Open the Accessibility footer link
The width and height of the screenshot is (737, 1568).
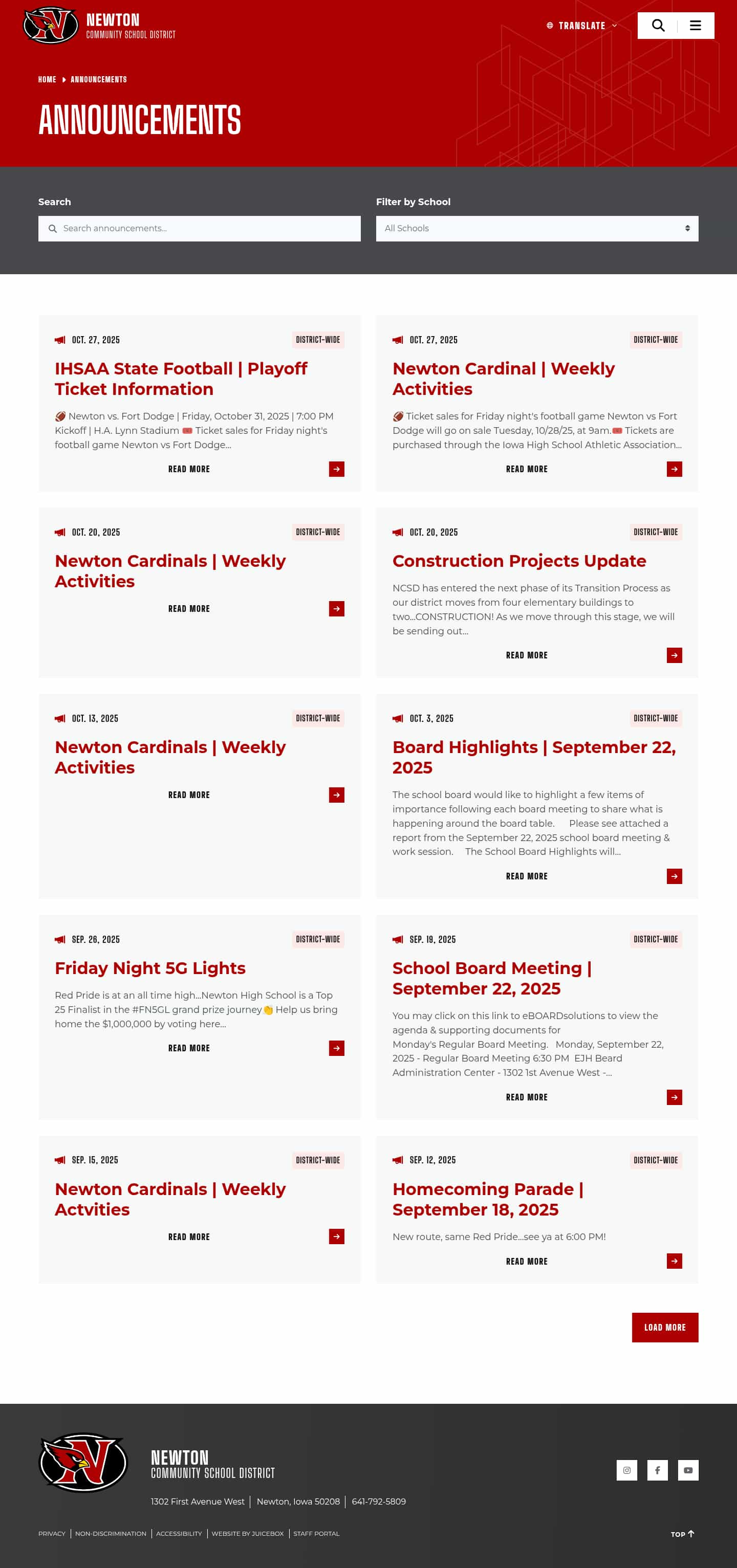pos(179,1533)
